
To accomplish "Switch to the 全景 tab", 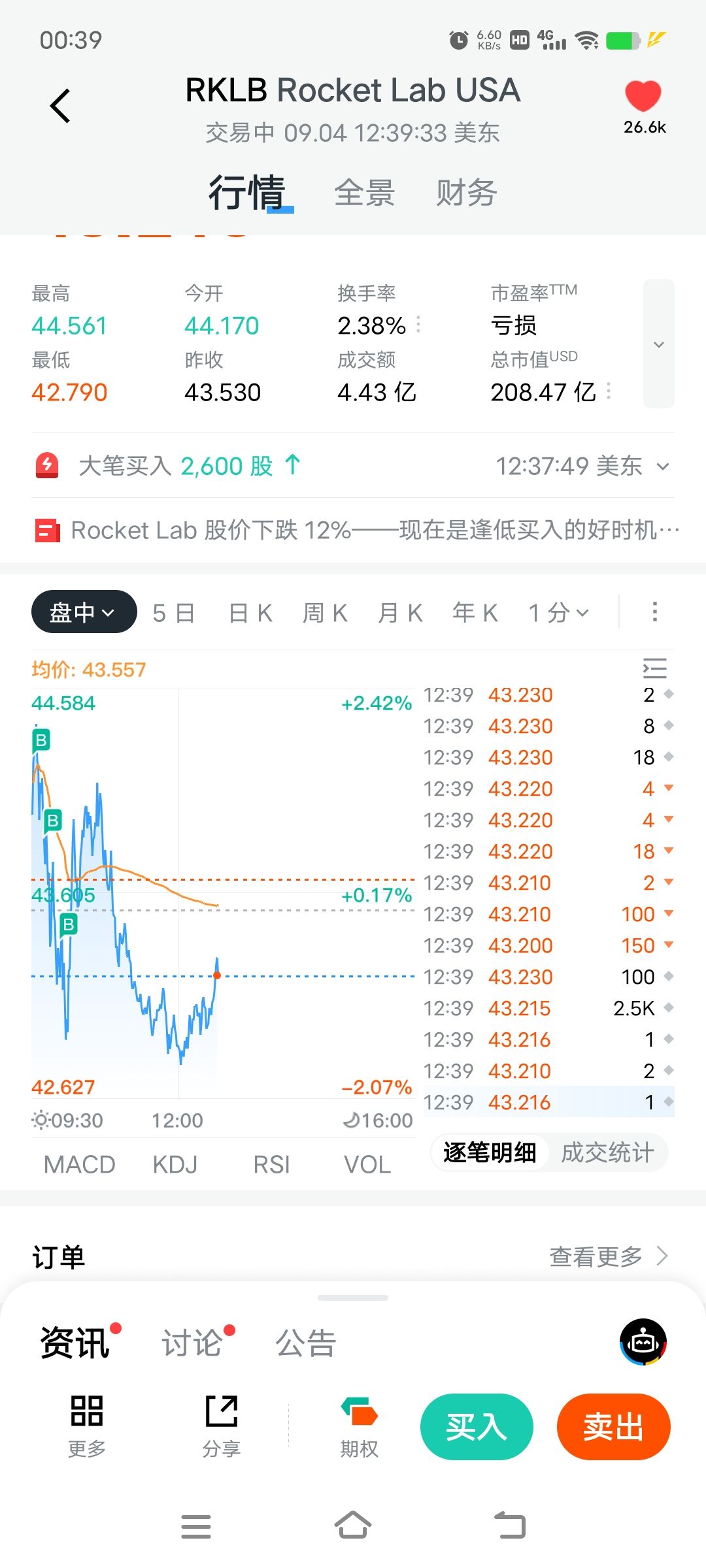I will 364,193.
